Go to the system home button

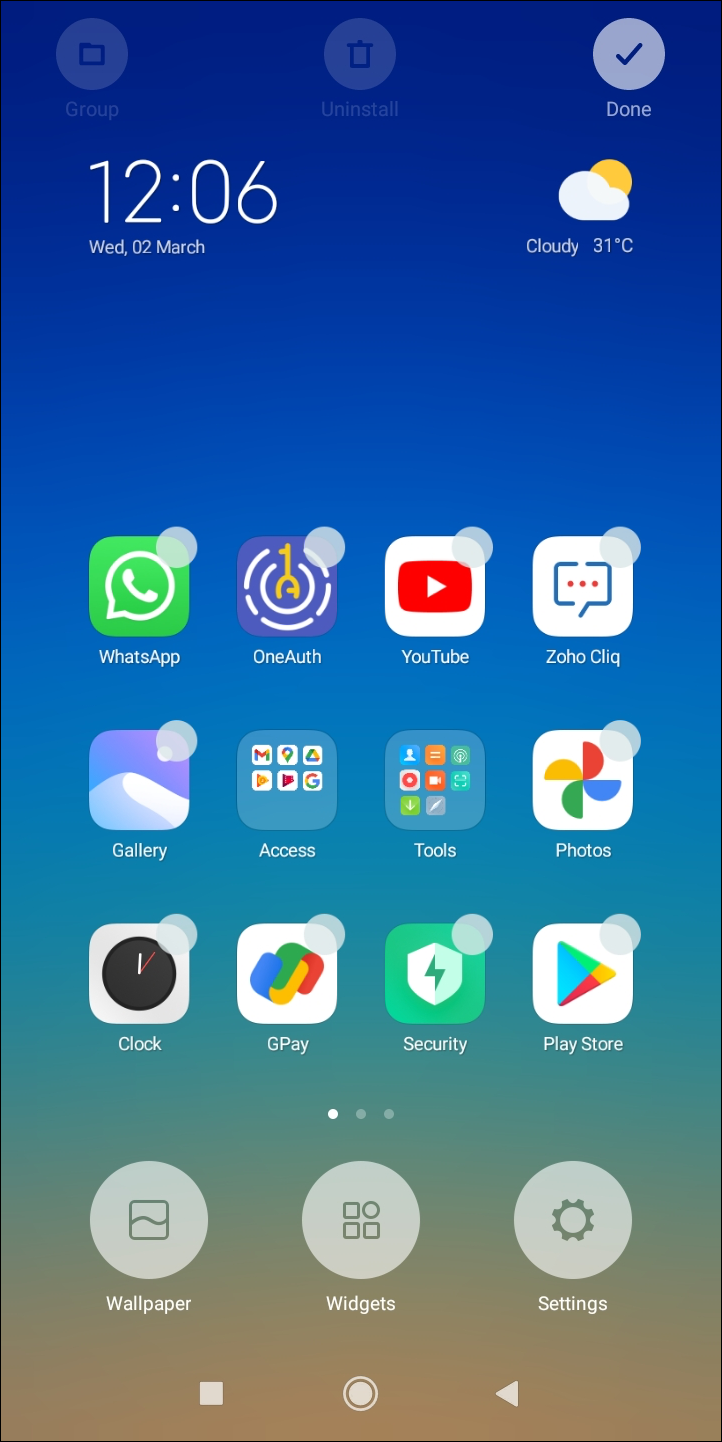(x=360, y=1393)
